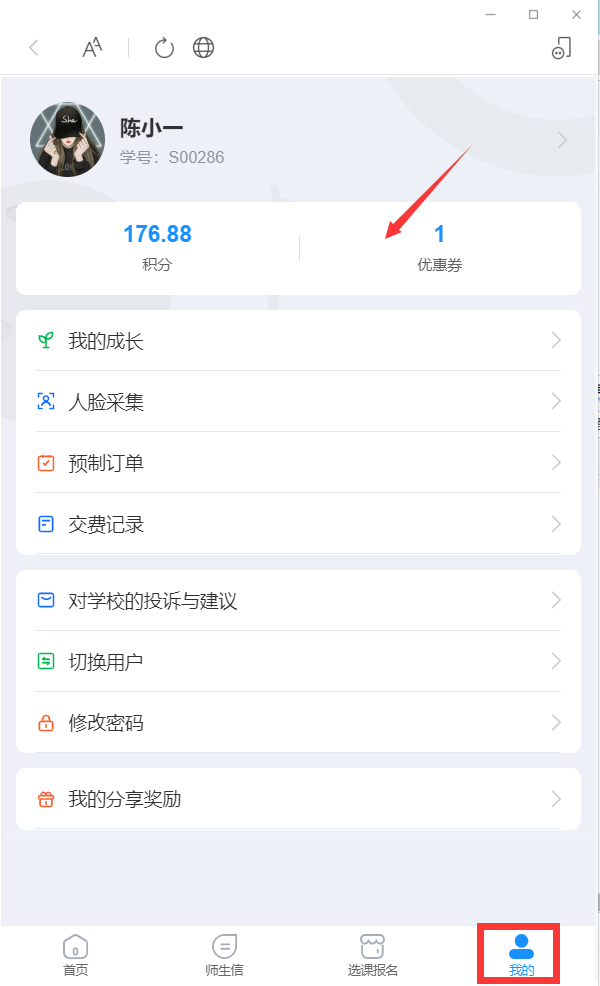The width and height of the screenshot is (600, 986).
Task: Close the window
Action: click(x=576, y=14)
